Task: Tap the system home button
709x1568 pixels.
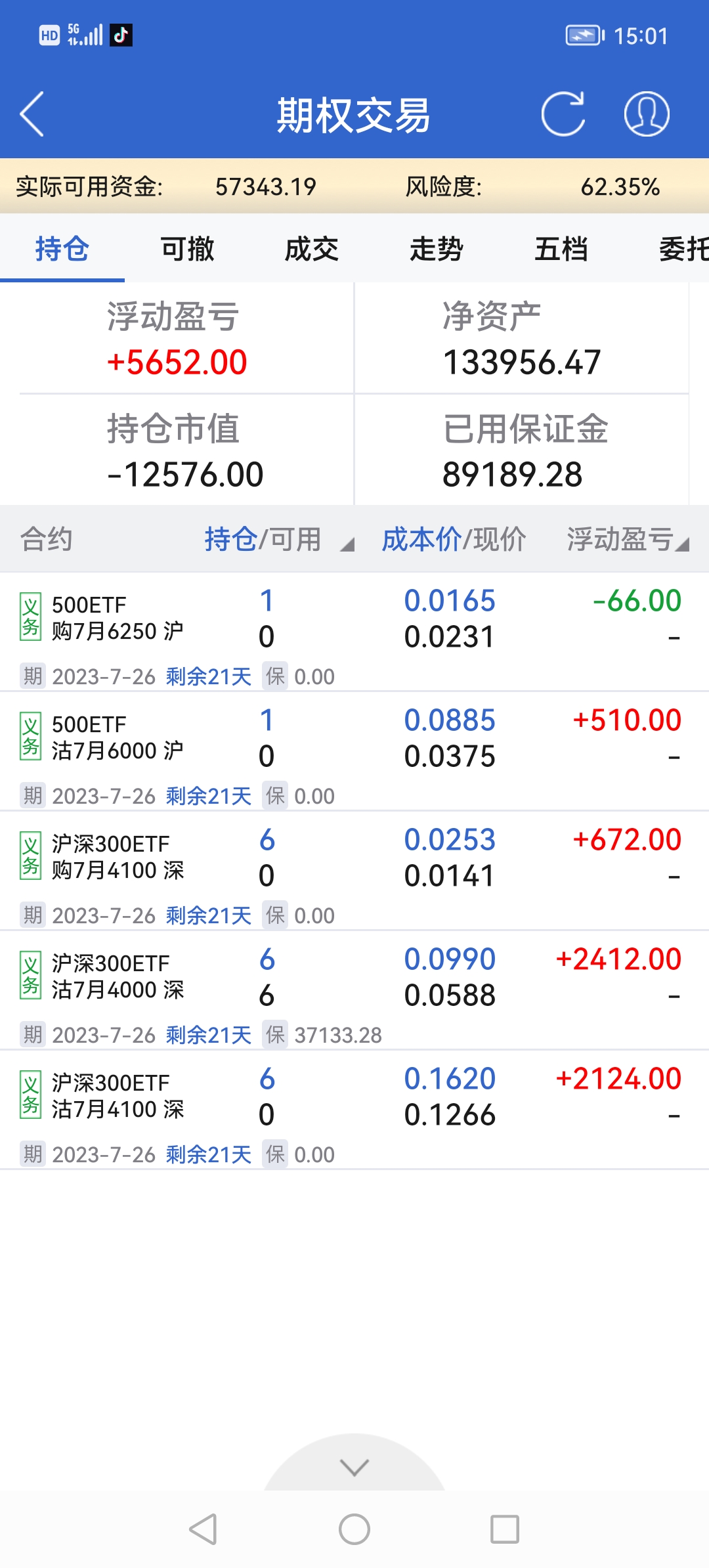Action: (354, 1529)
